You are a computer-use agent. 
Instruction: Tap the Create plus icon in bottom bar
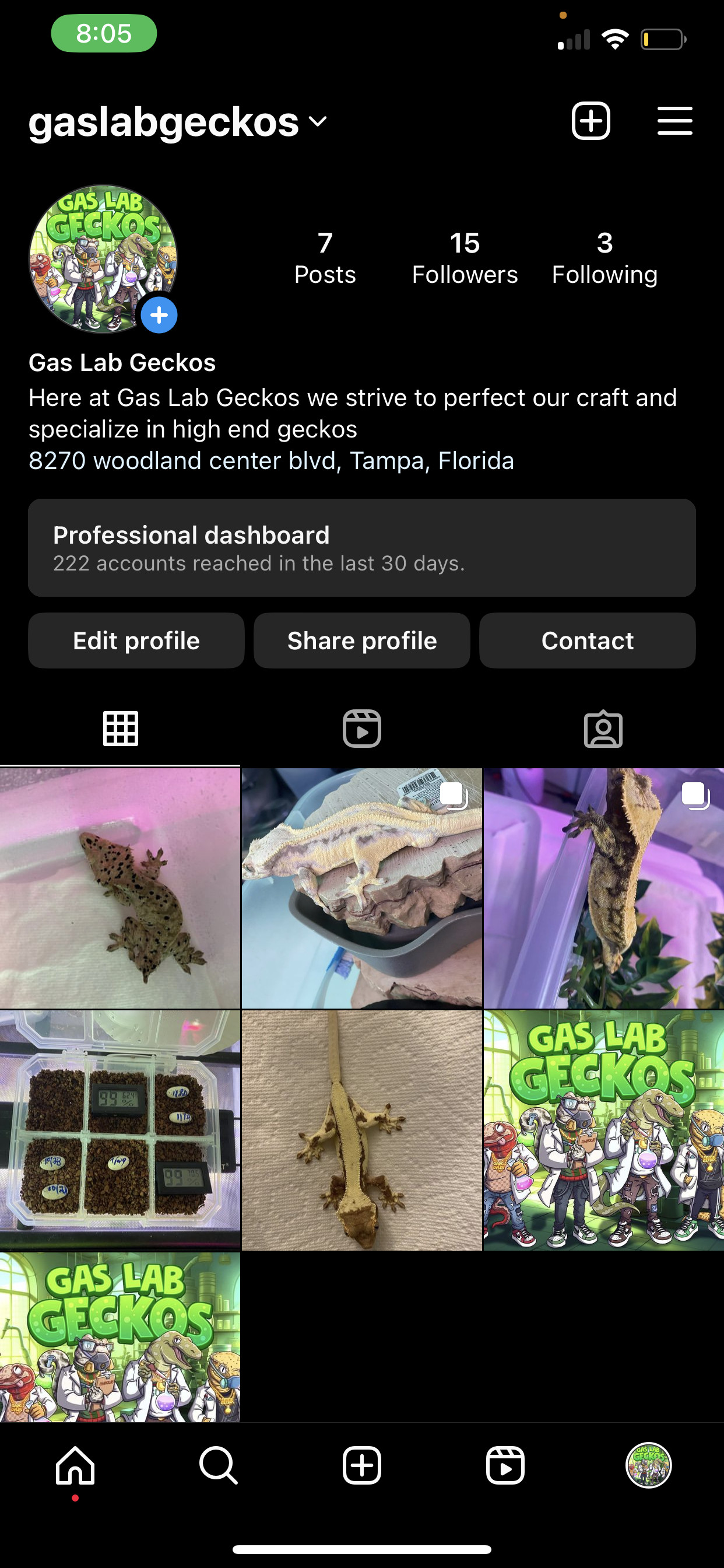coord(361,1465)
